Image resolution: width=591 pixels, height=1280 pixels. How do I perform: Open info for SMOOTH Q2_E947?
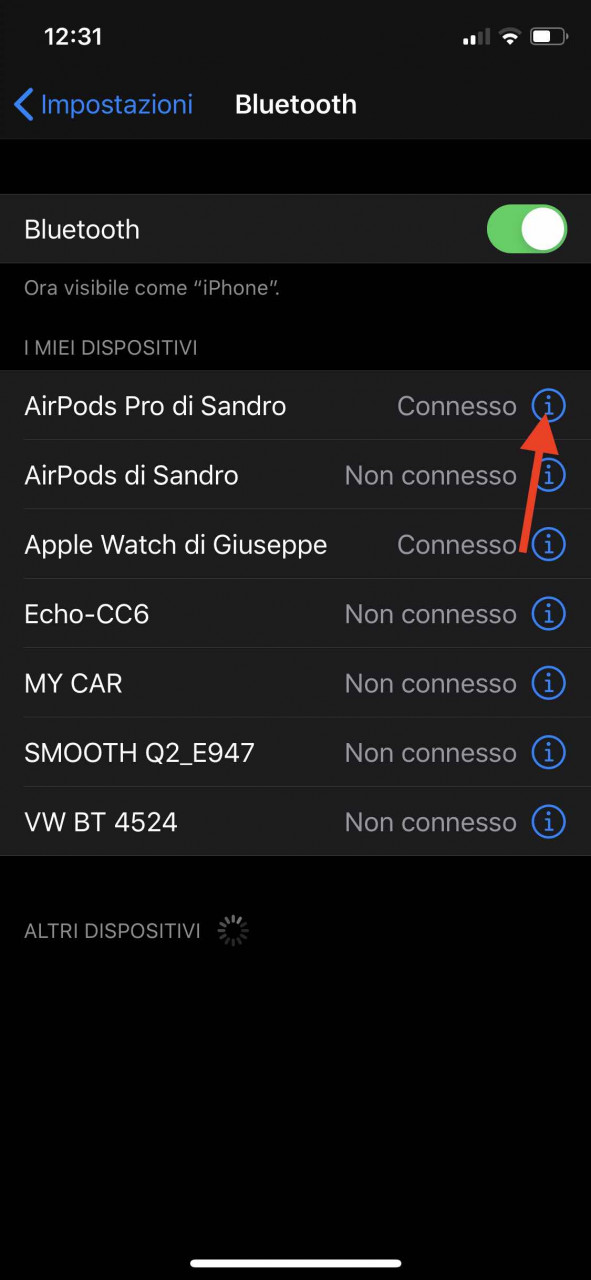(548, 752)
